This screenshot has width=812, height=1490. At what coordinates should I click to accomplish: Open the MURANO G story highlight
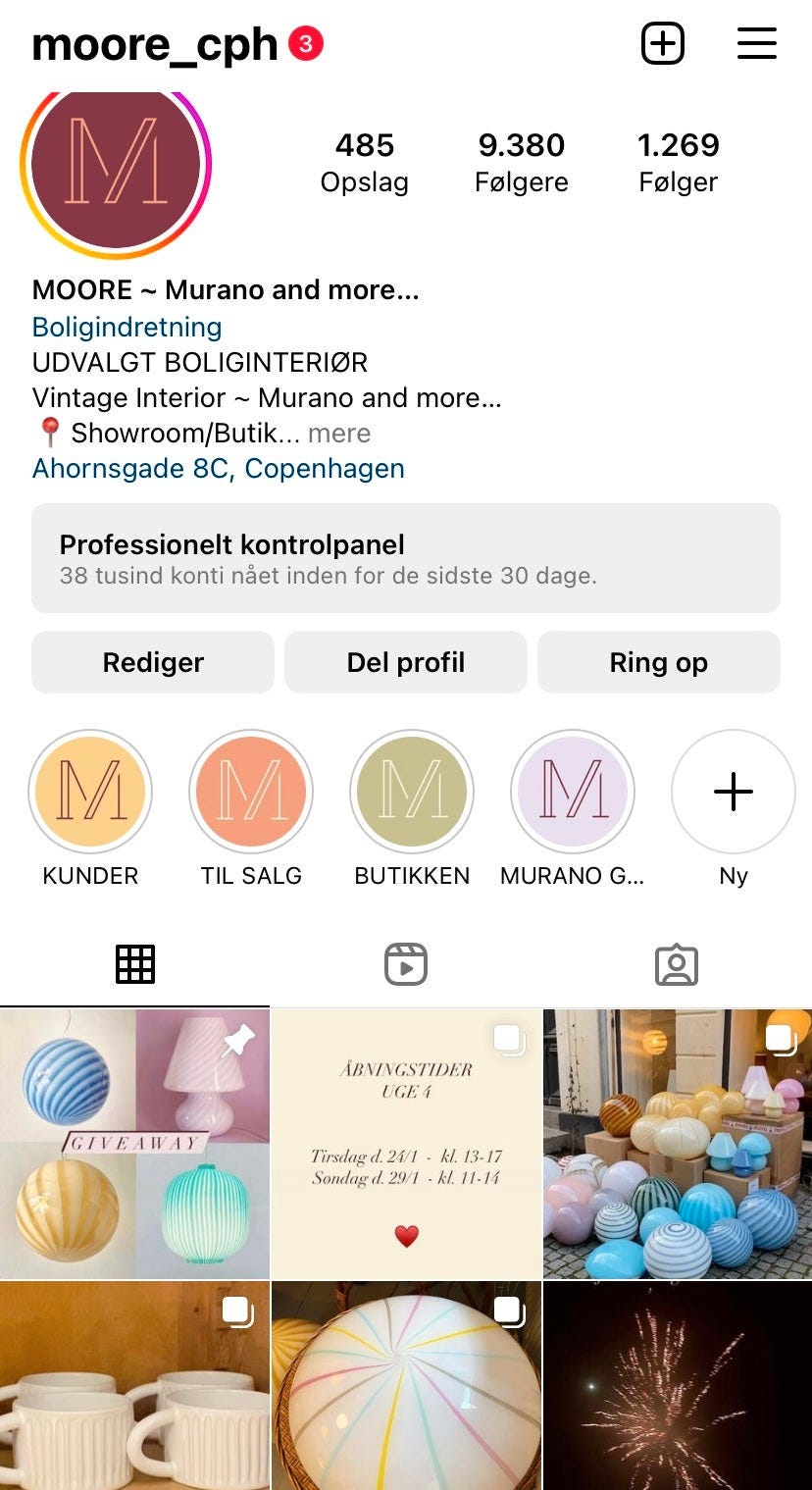tap(573, 791)
